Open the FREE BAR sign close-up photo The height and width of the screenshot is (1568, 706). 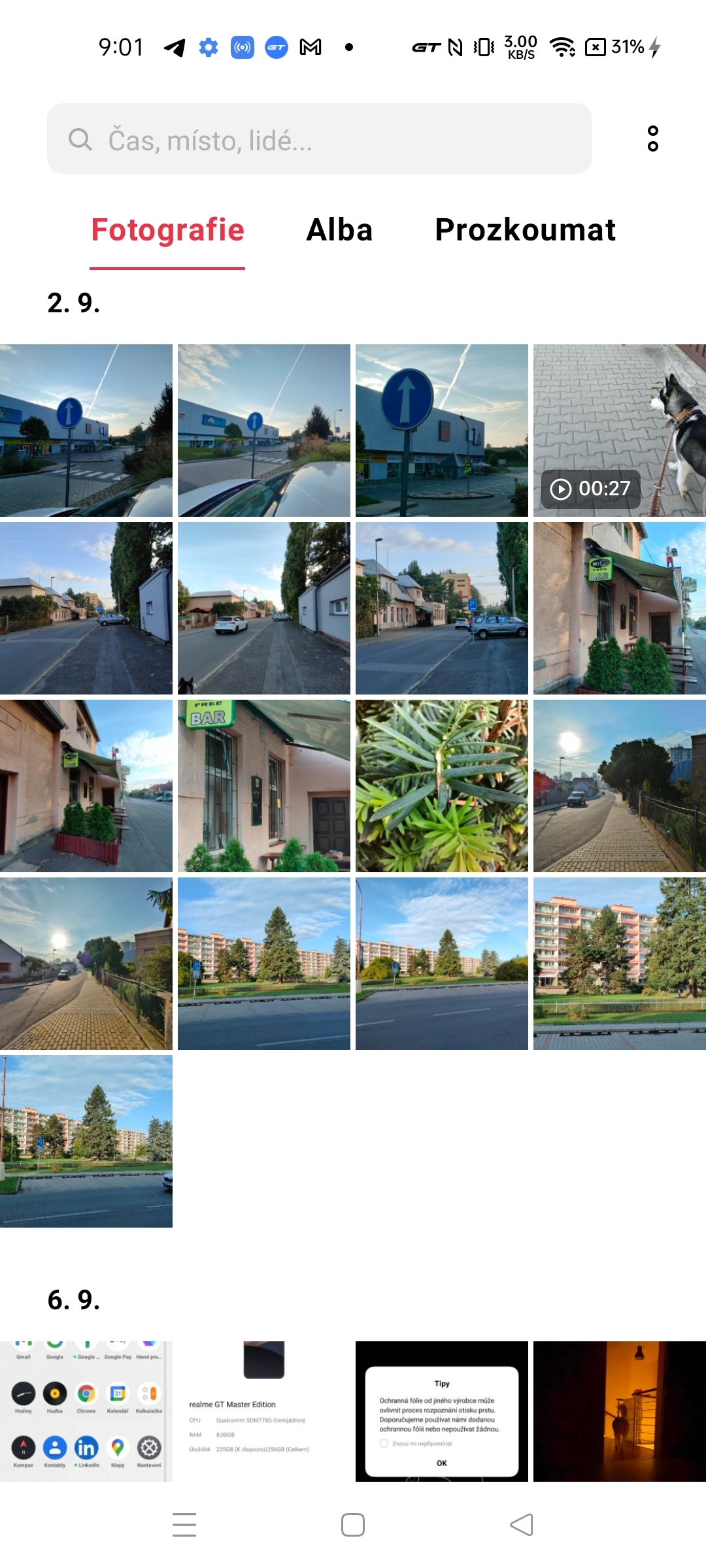(263, 786)
